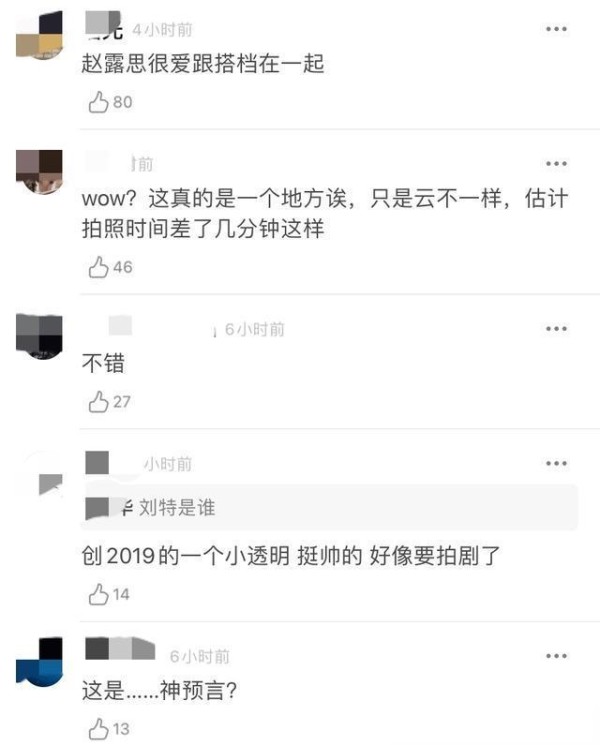Viewport: 600px width, 745px height.
Task: Open the three-dot menu on '不错' comment
Action: [x=555, y=329]
